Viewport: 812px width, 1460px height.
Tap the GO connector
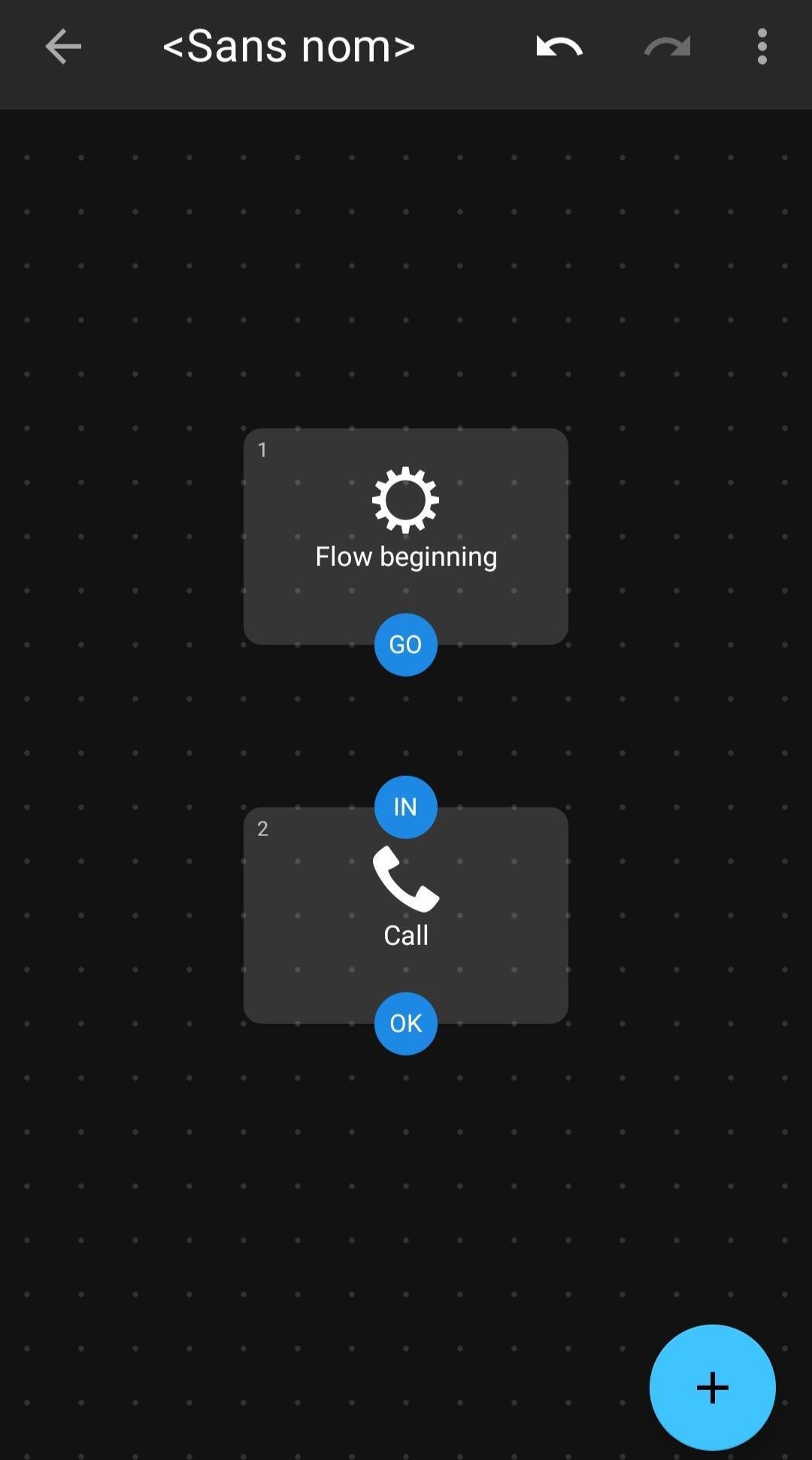(x=406, y=645)
